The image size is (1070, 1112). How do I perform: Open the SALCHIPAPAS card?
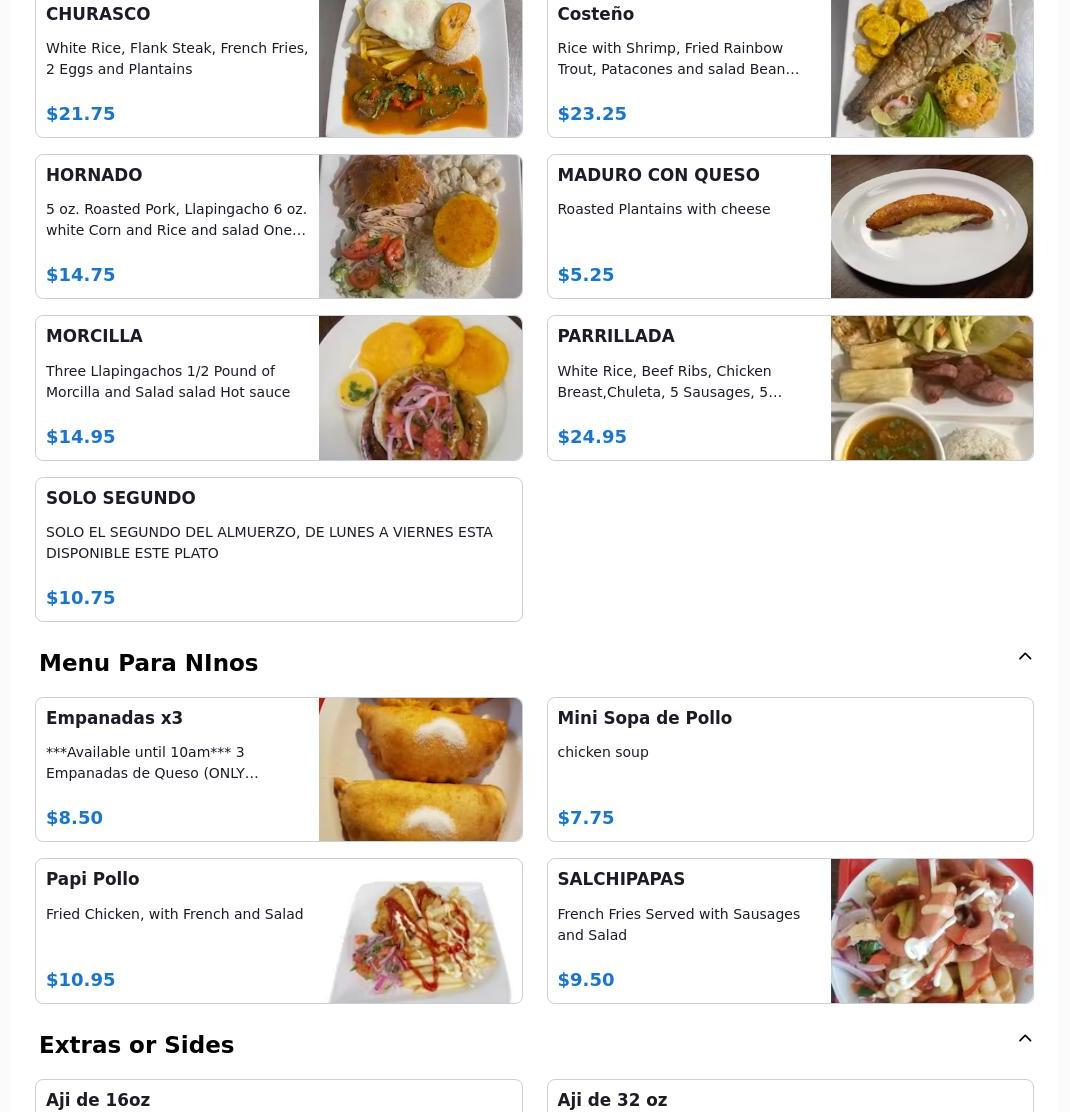tap(789, 930)
